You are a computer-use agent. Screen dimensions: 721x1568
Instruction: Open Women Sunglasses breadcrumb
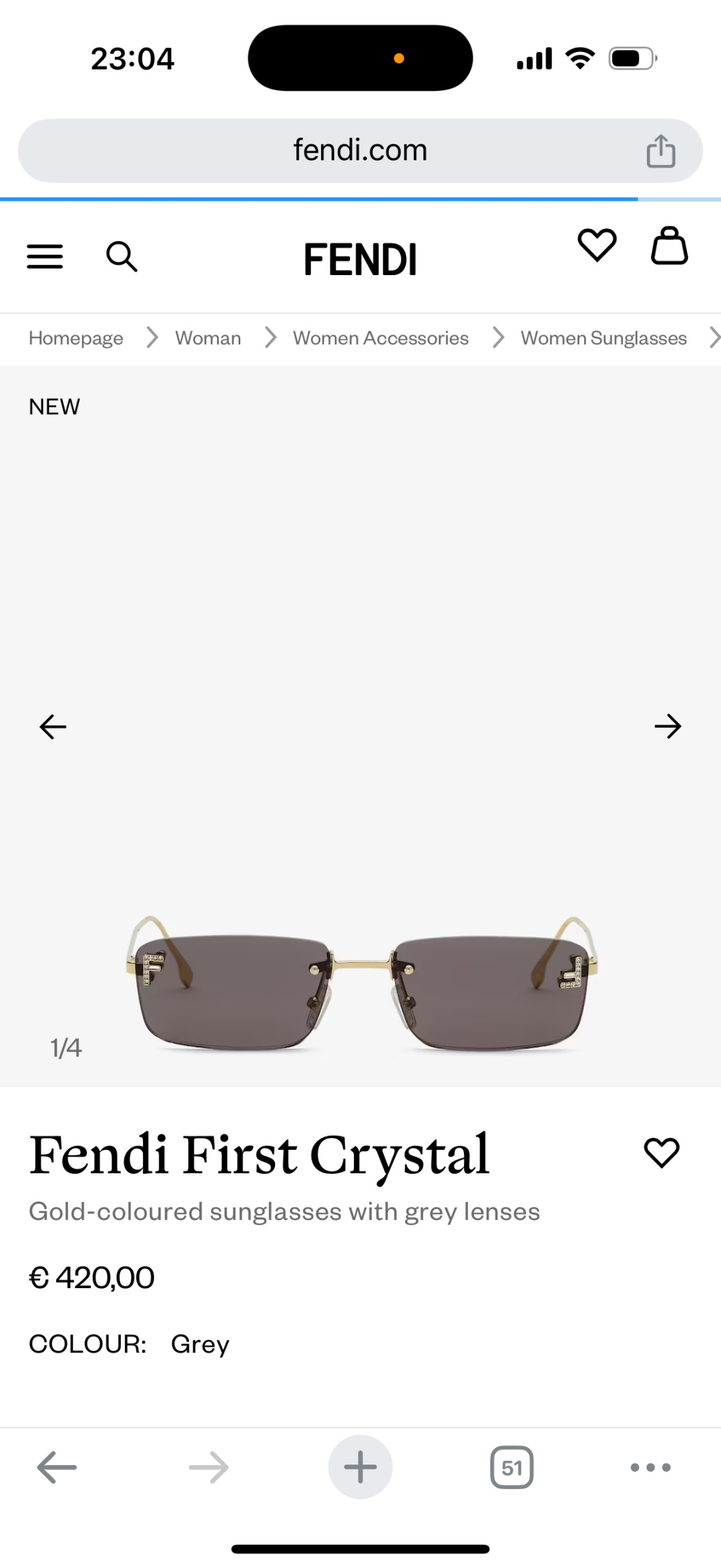(604, 338)
